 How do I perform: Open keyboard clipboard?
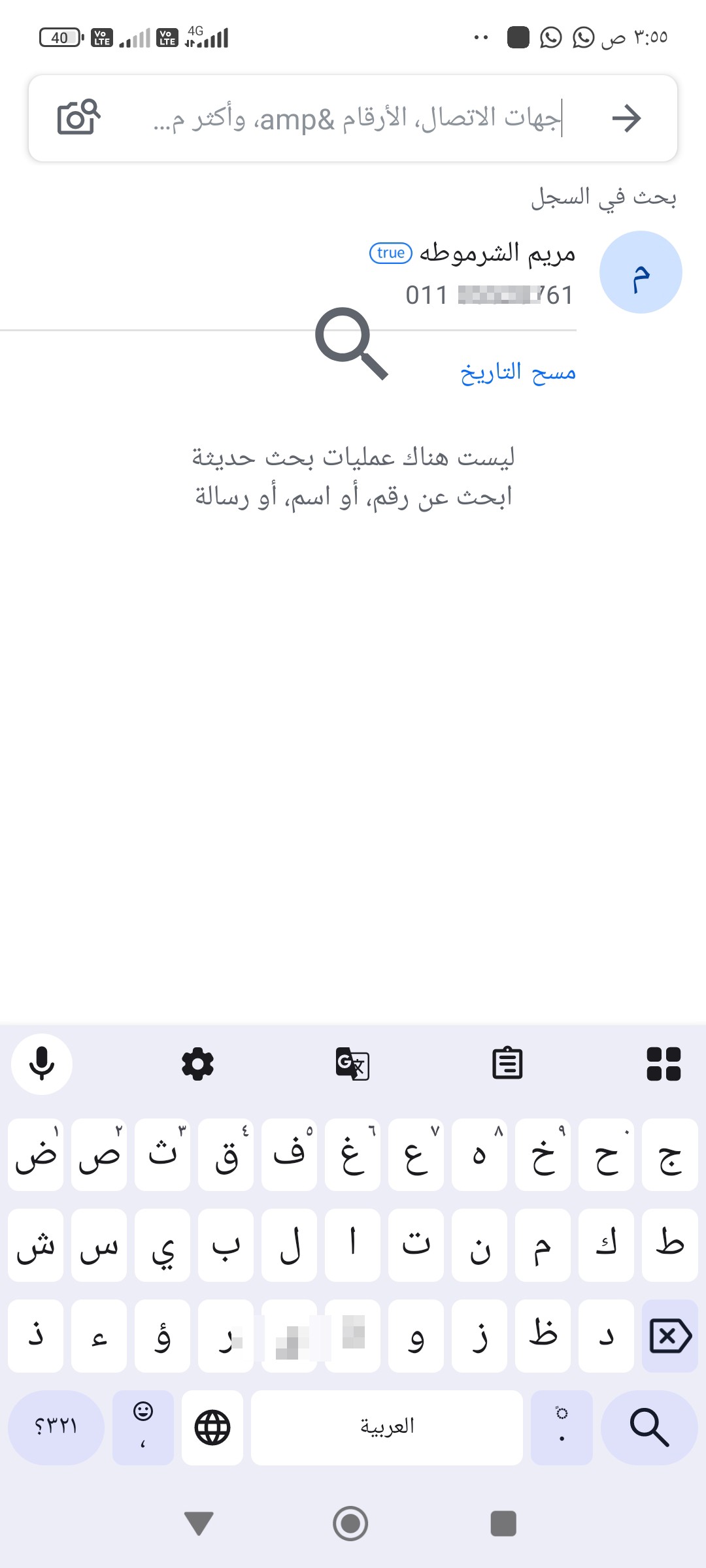click(x=507, y=1064)
